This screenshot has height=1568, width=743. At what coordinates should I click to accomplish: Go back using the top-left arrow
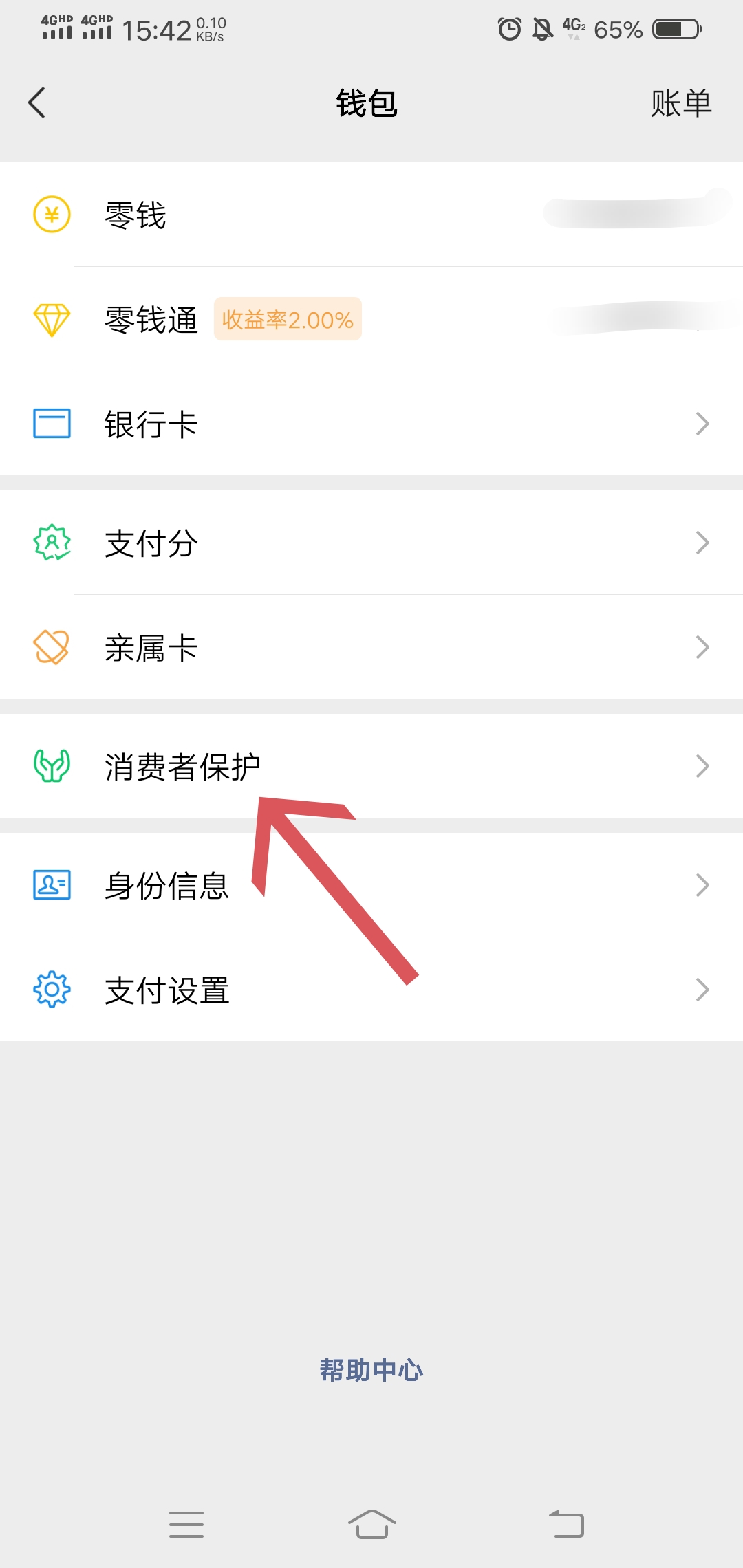click(x=37, y=103)
